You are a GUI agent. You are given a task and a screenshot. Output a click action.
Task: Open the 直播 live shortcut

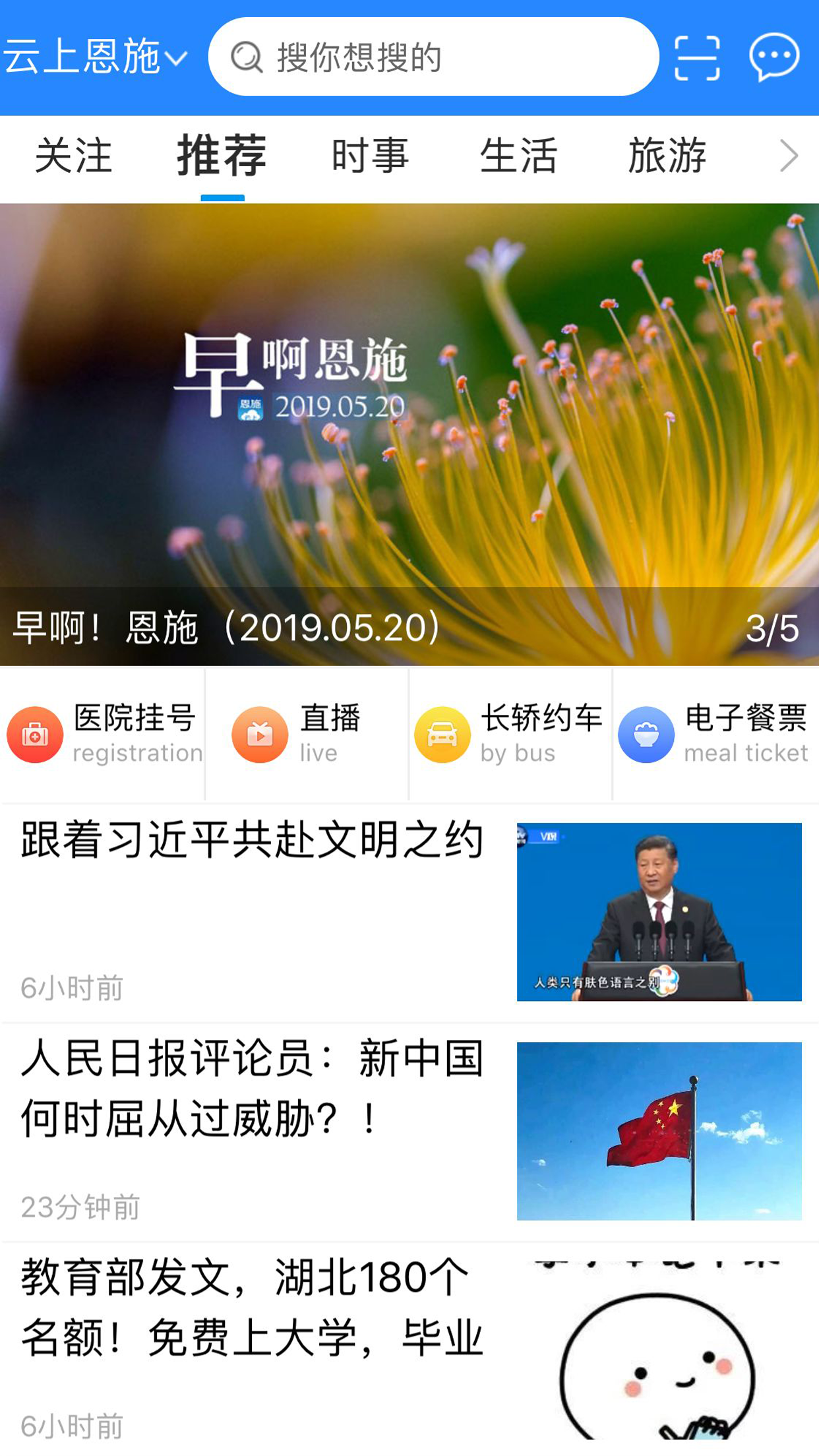point(307,734)
